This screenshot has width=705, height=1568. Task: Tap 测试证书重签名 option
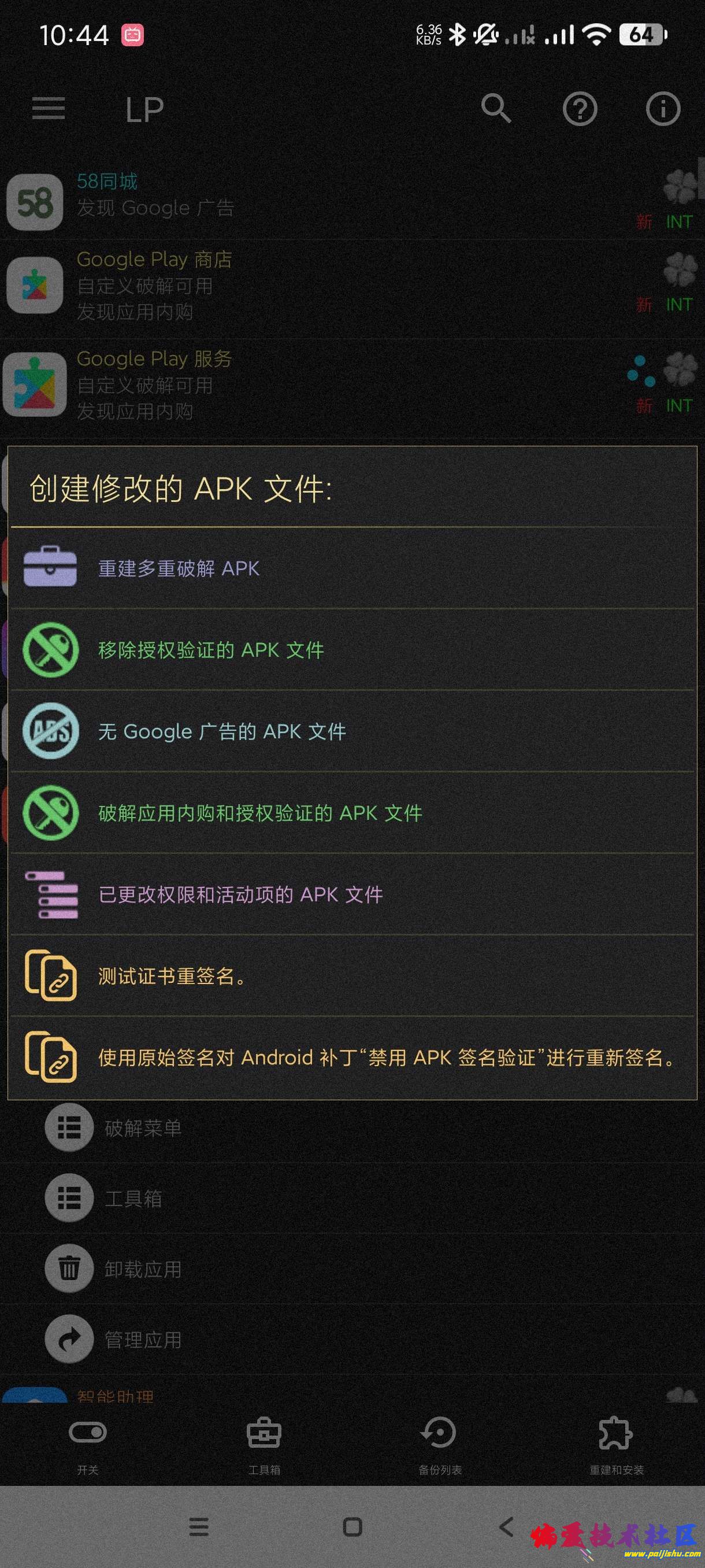click(x=352, y=976)
